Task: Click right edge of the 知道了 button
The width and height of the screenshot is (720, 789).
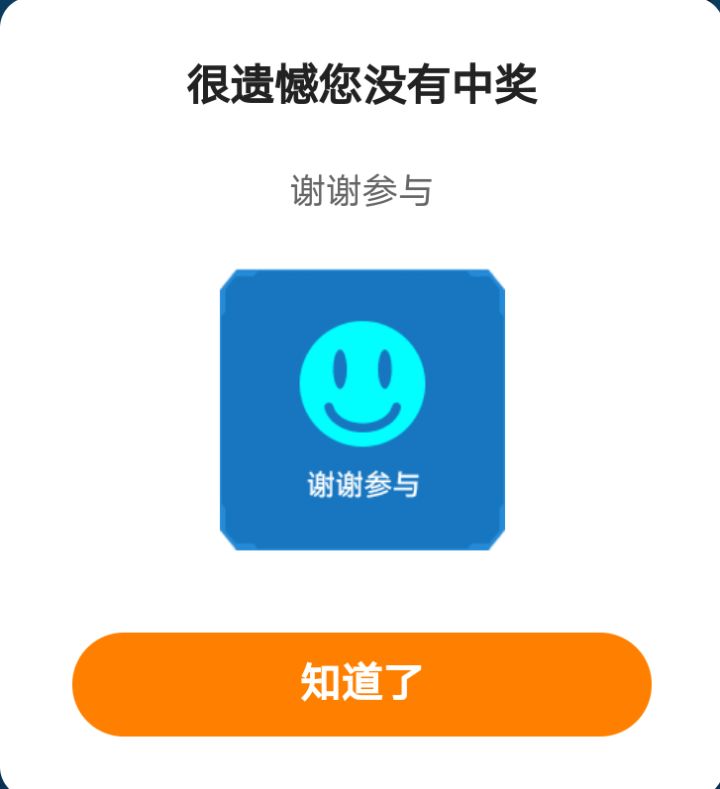Action: point(630,684)
